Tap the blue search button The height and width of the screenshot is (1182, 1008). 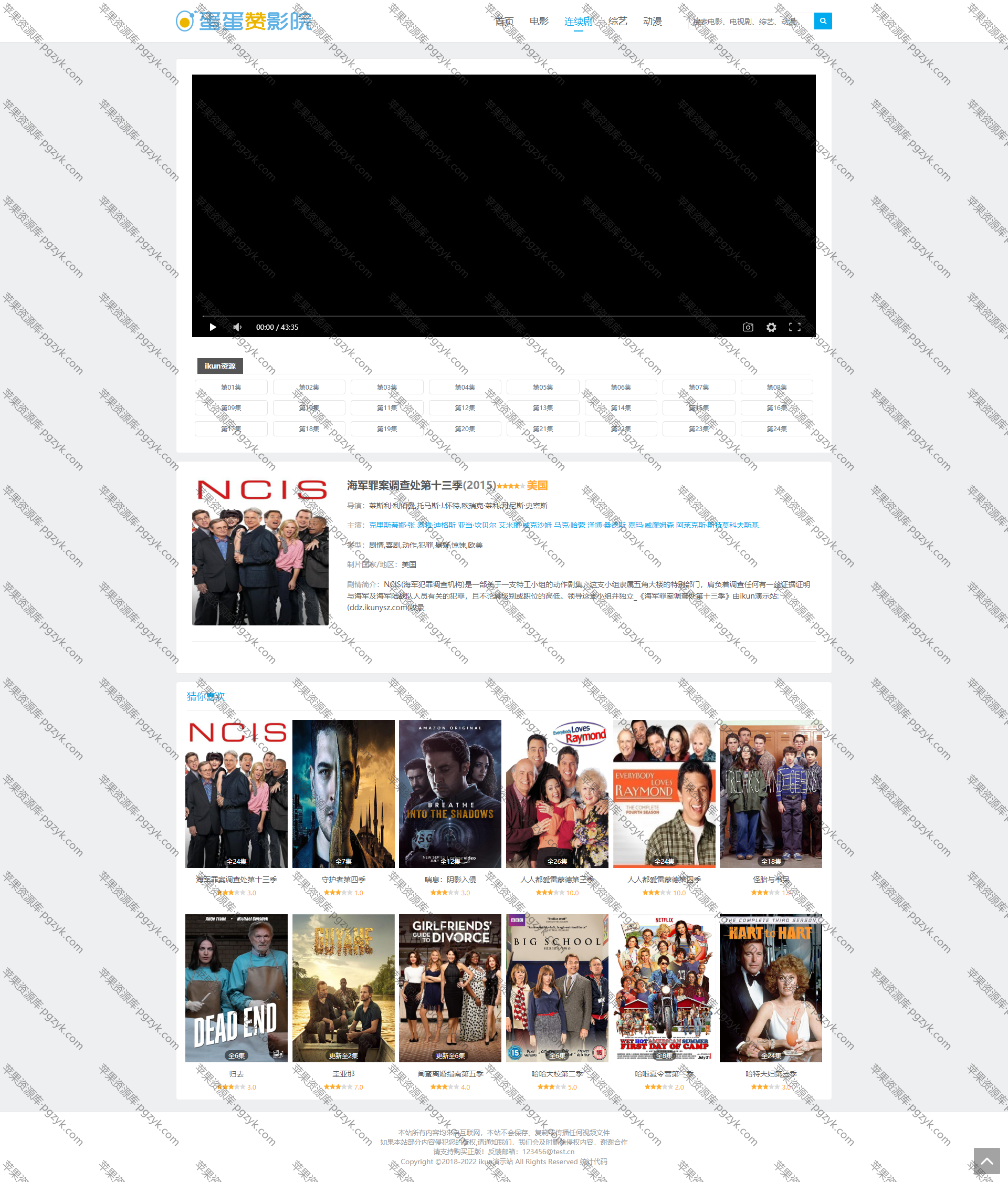pos(822,21)
